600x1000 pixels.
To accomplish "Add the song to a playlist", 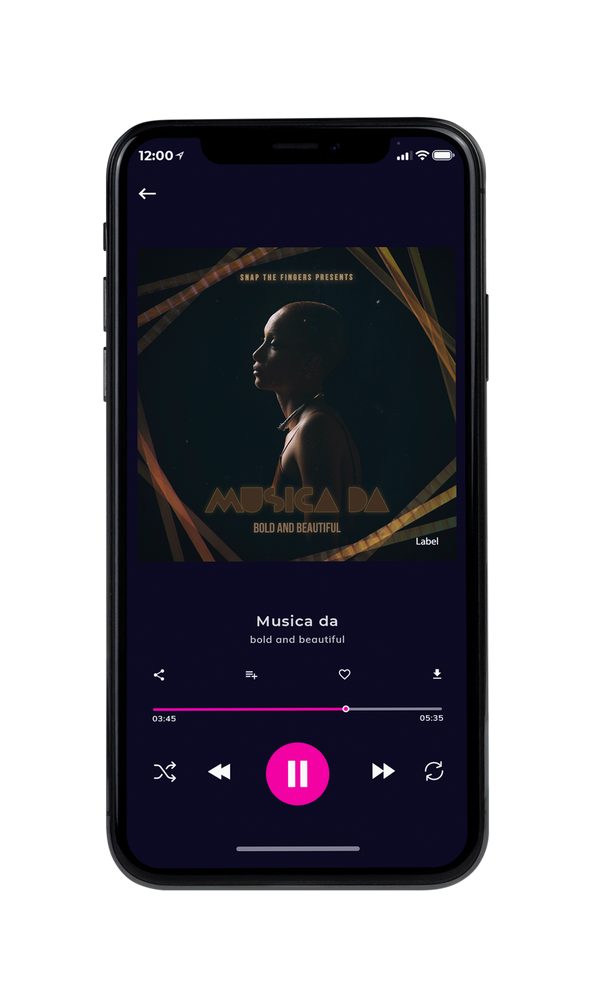I will tap(251, 675).
